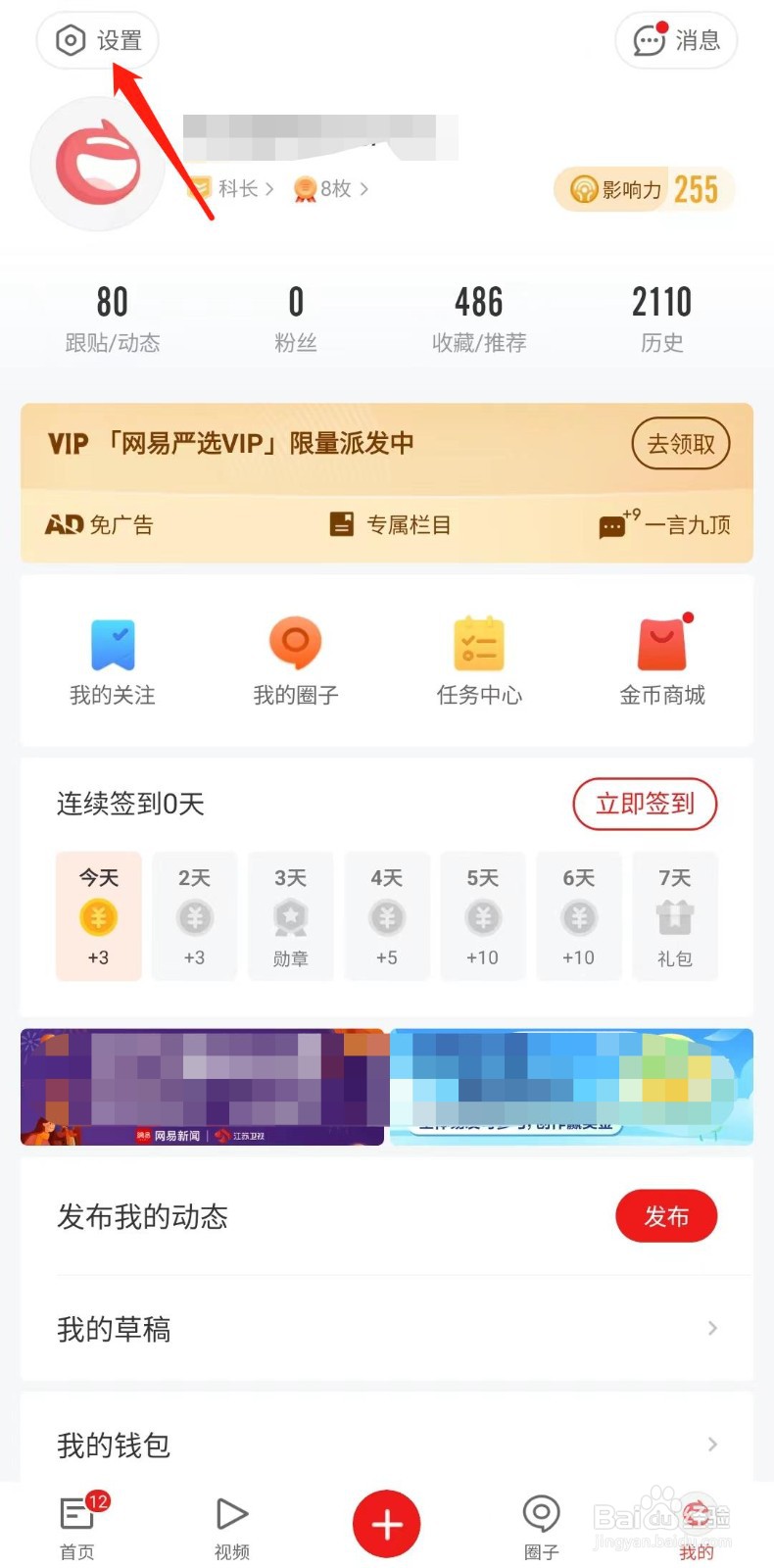Open 我的草稿 drafts via chevron
This screenshot has height=1568, width=774.
coord(712,1328)
